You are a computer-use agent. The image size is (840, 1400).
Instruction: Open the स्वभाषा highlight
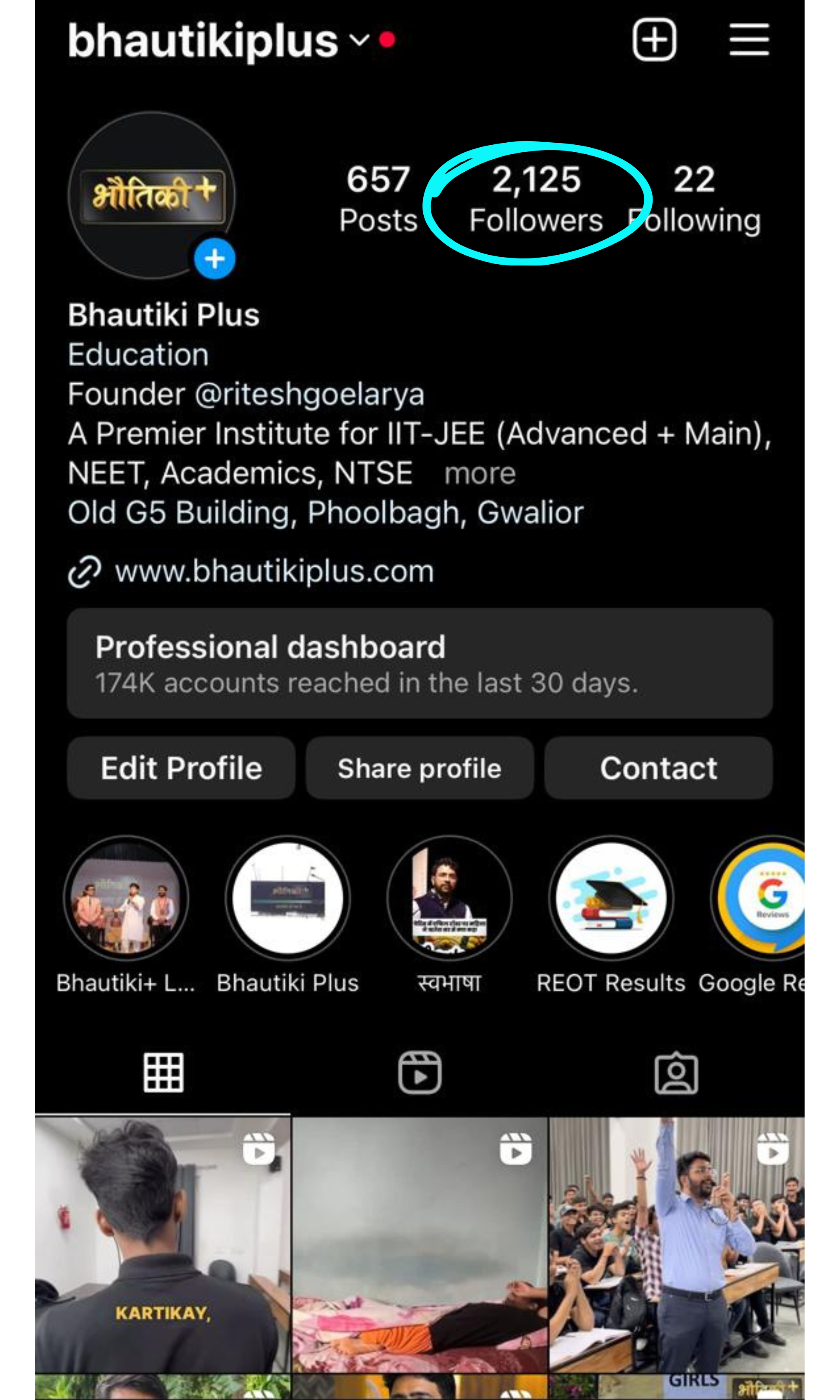point(449,899)
